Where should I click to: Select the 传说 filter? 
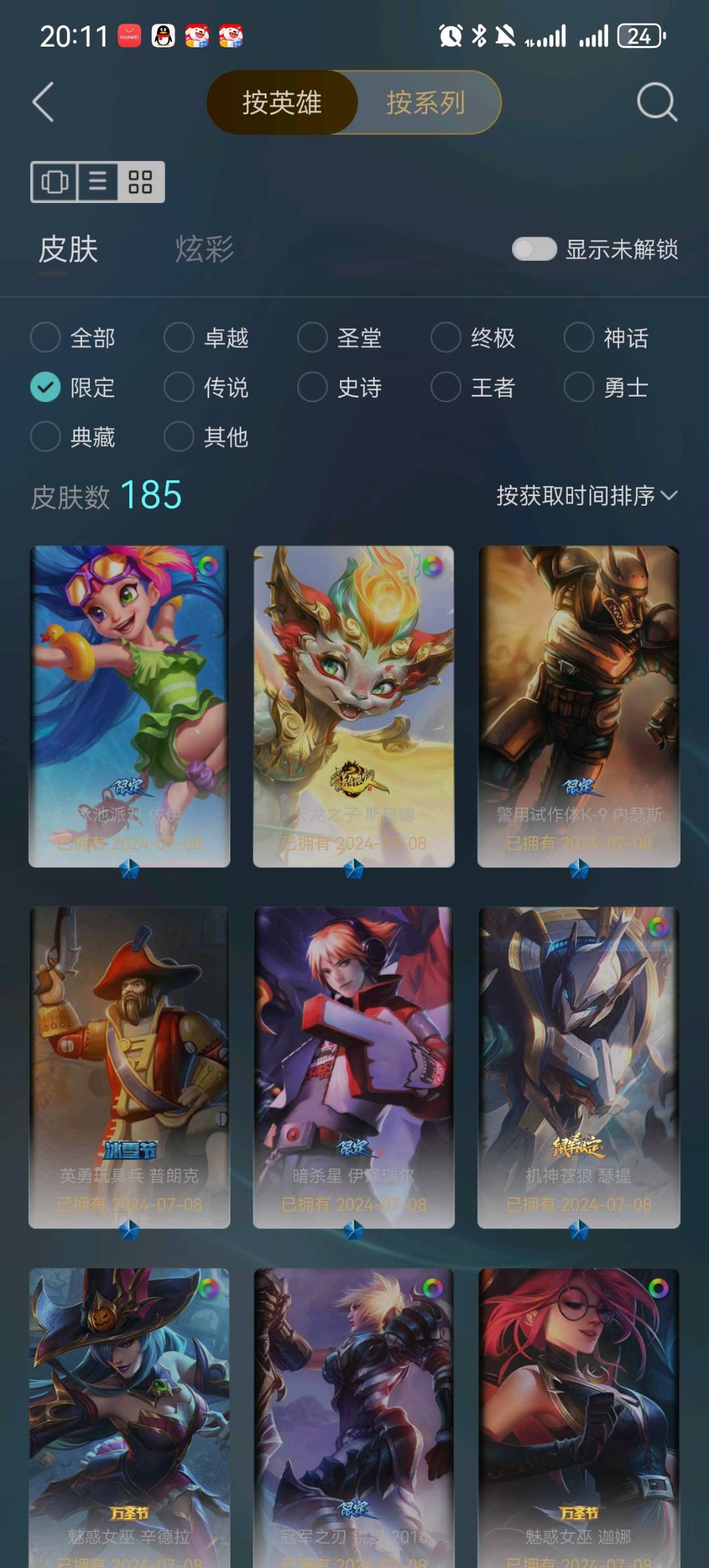pos(206,387)
